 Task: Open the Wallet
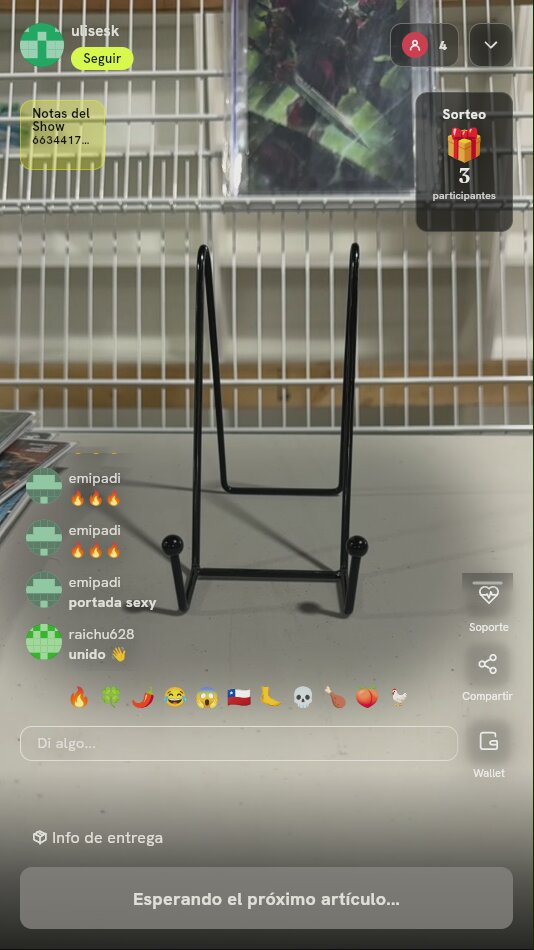[x=489, y=751]
